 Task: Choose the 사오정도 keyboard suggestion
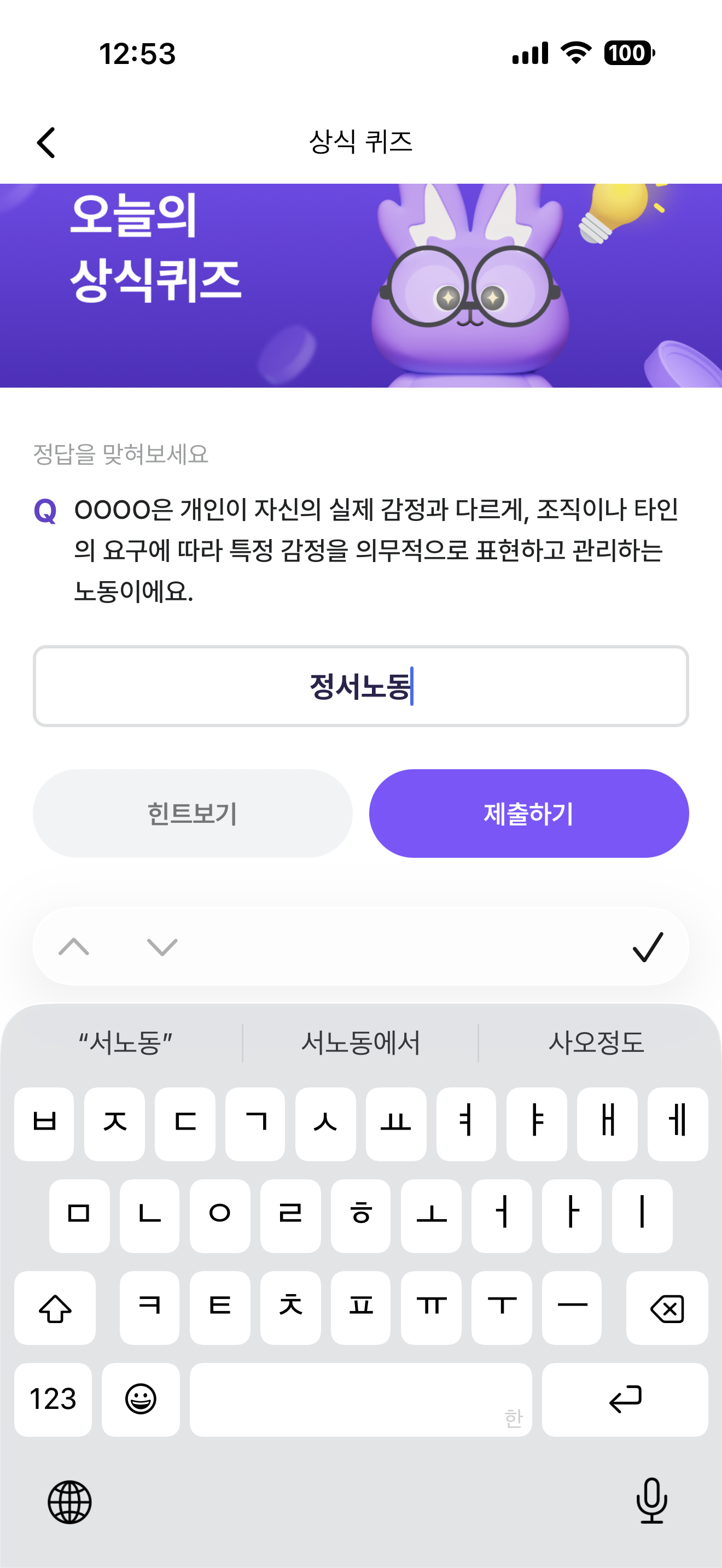tap(596, 1043)
